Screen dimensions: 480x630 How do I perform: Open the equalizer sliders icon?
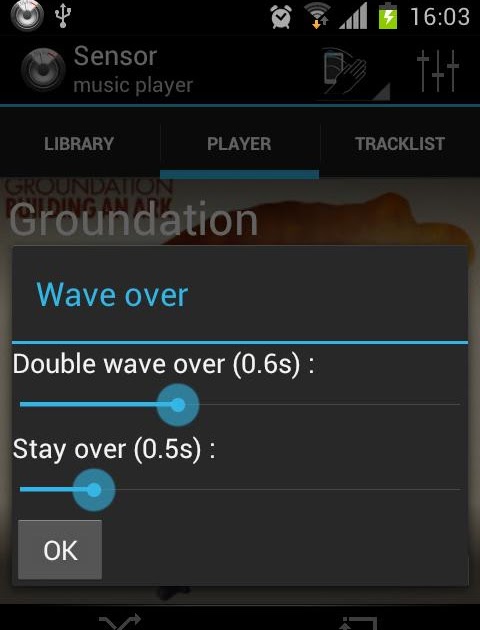coord(438,71)
